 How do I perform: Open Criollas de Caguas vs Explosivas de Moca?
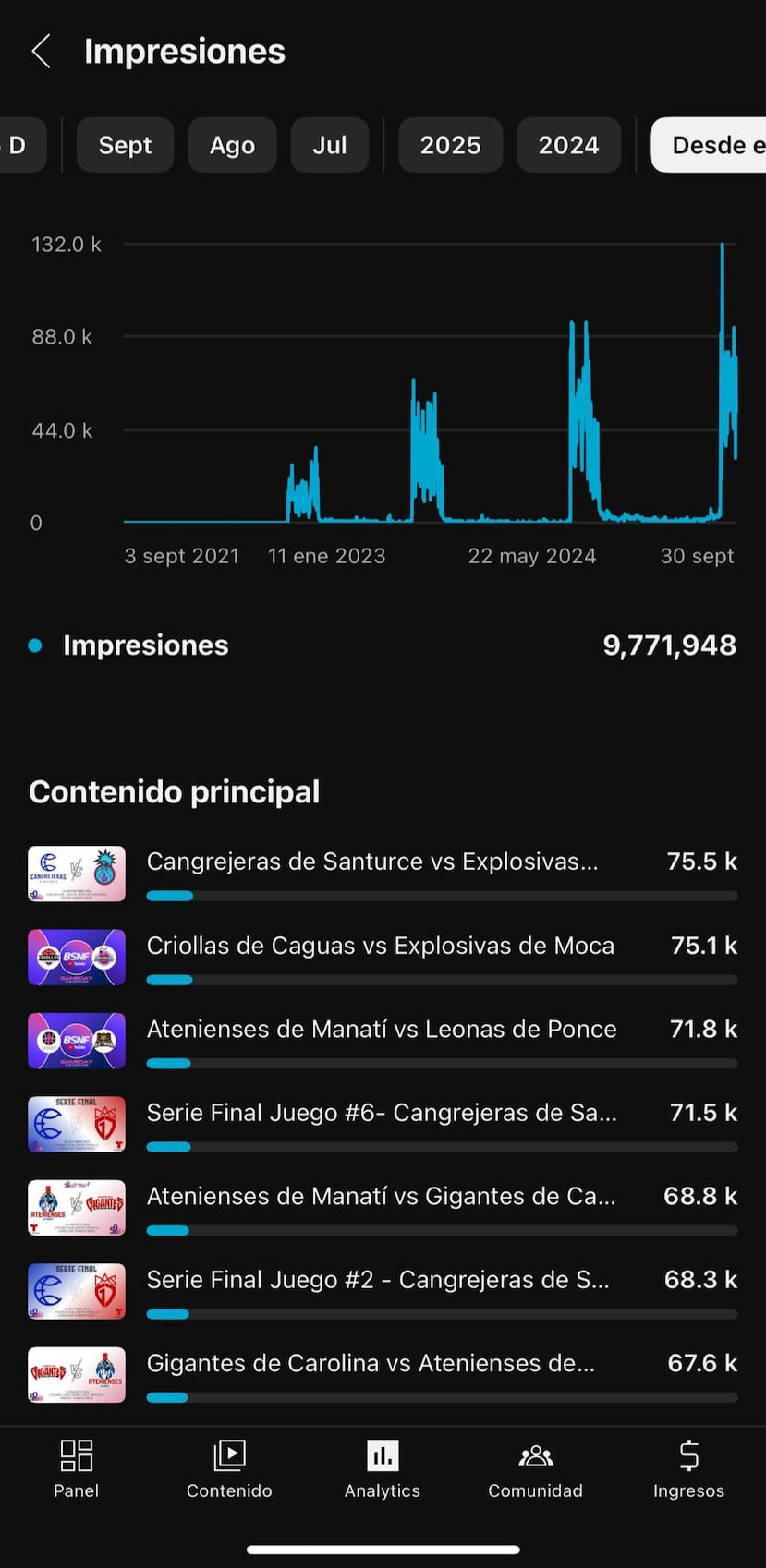[381, 946]
